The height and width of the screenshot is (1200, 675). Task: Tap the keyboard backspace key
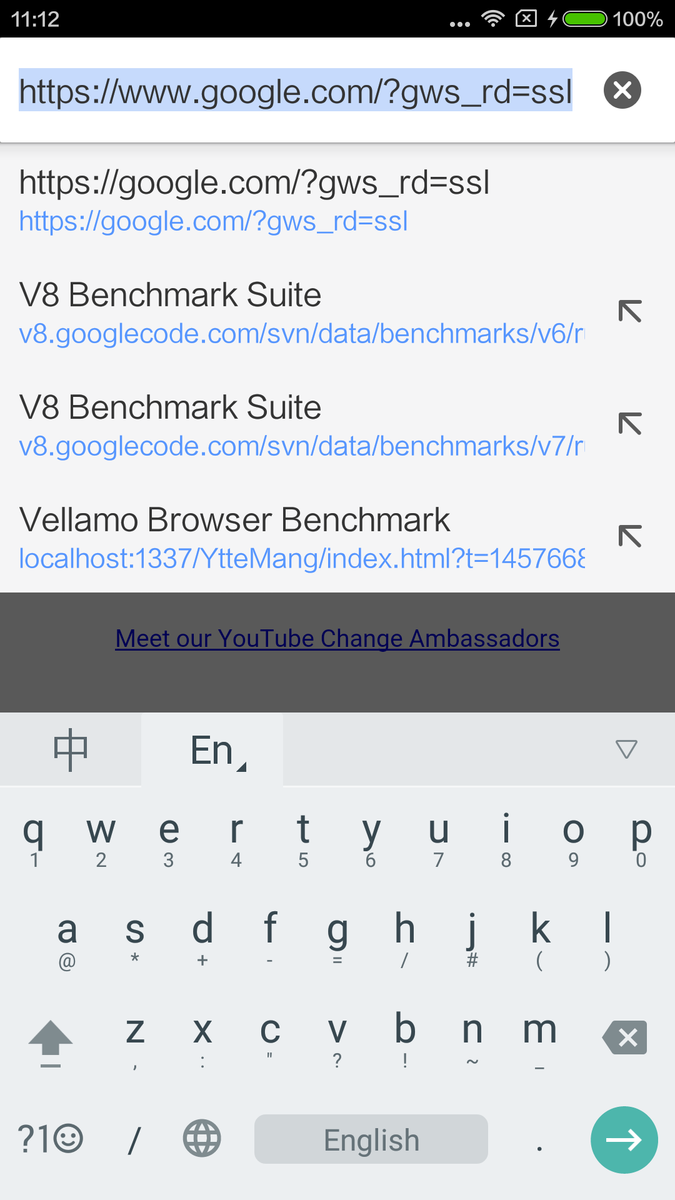point(626,1038)
